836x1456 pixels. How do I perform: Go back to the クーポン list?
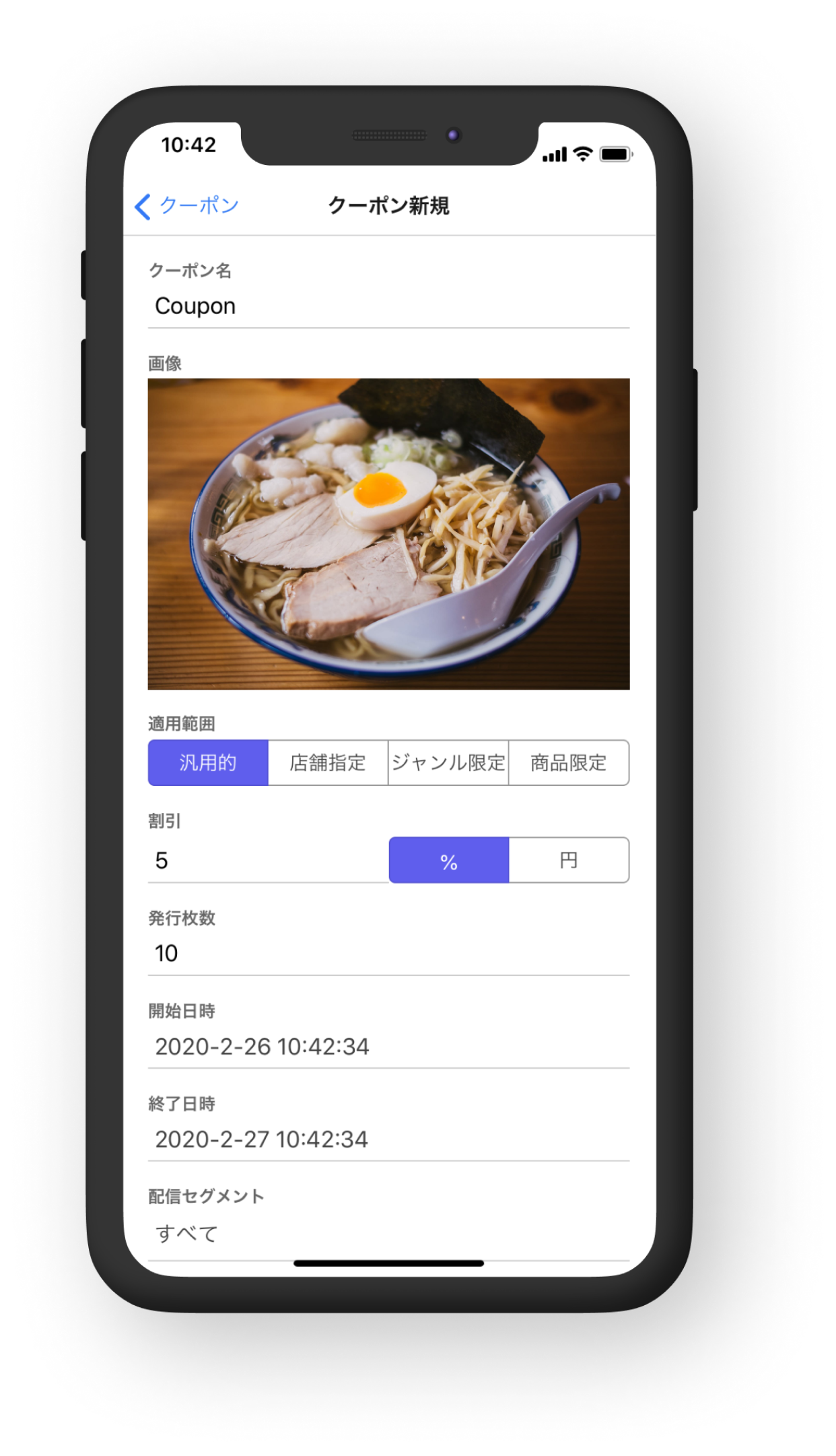tap(186, 205)
